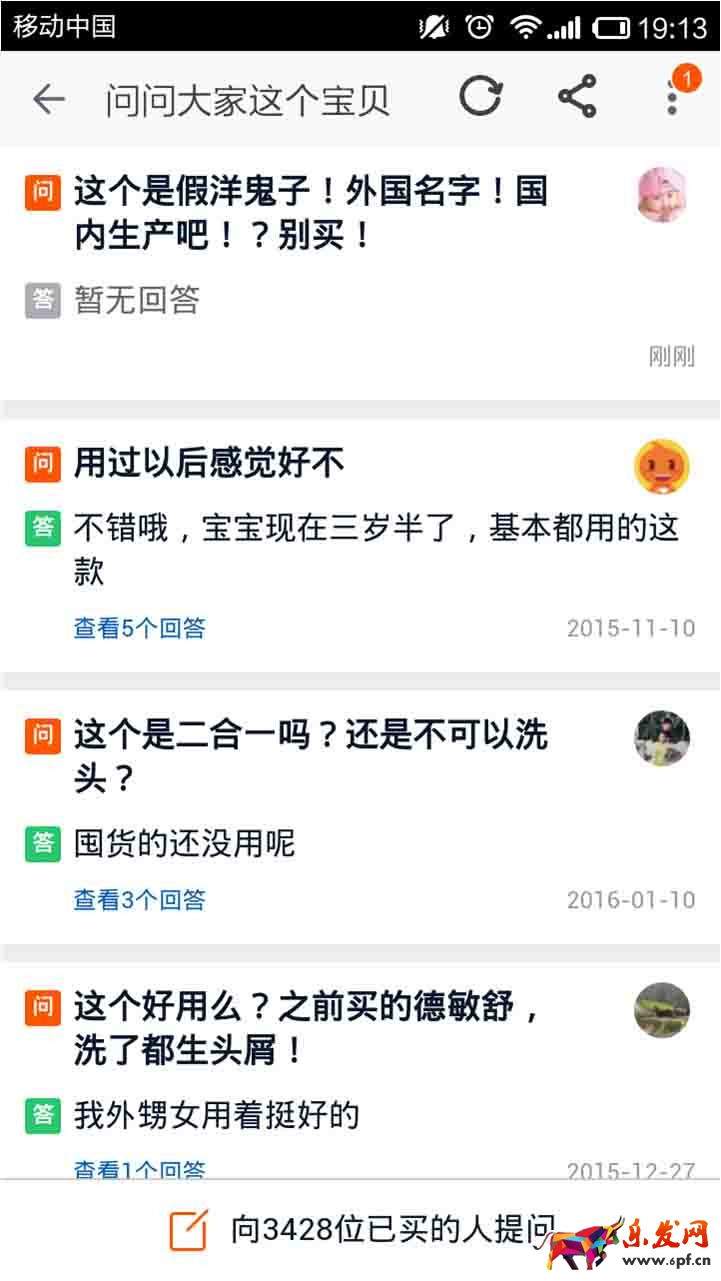Open question 用过以后感觉好不
This screenshot has width=721, height=1281.
(209, 463)
